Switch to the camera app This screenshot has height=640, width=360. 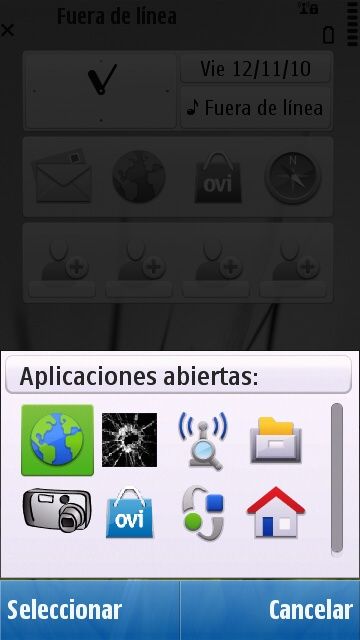pyautogui.click(x=57, y=511)
